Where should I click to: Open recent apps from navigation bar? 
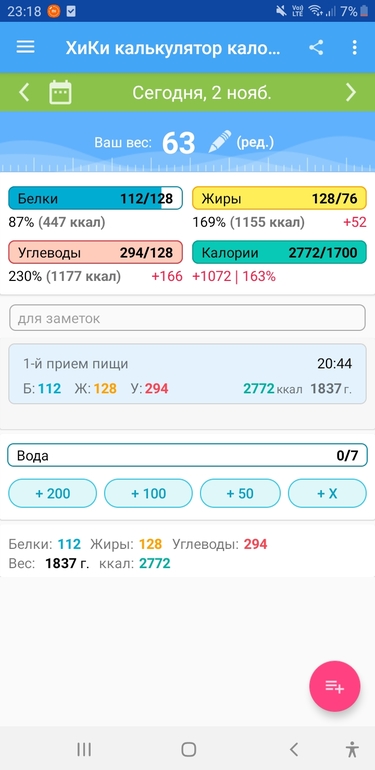pyautogui.click(x=84, y=749)
